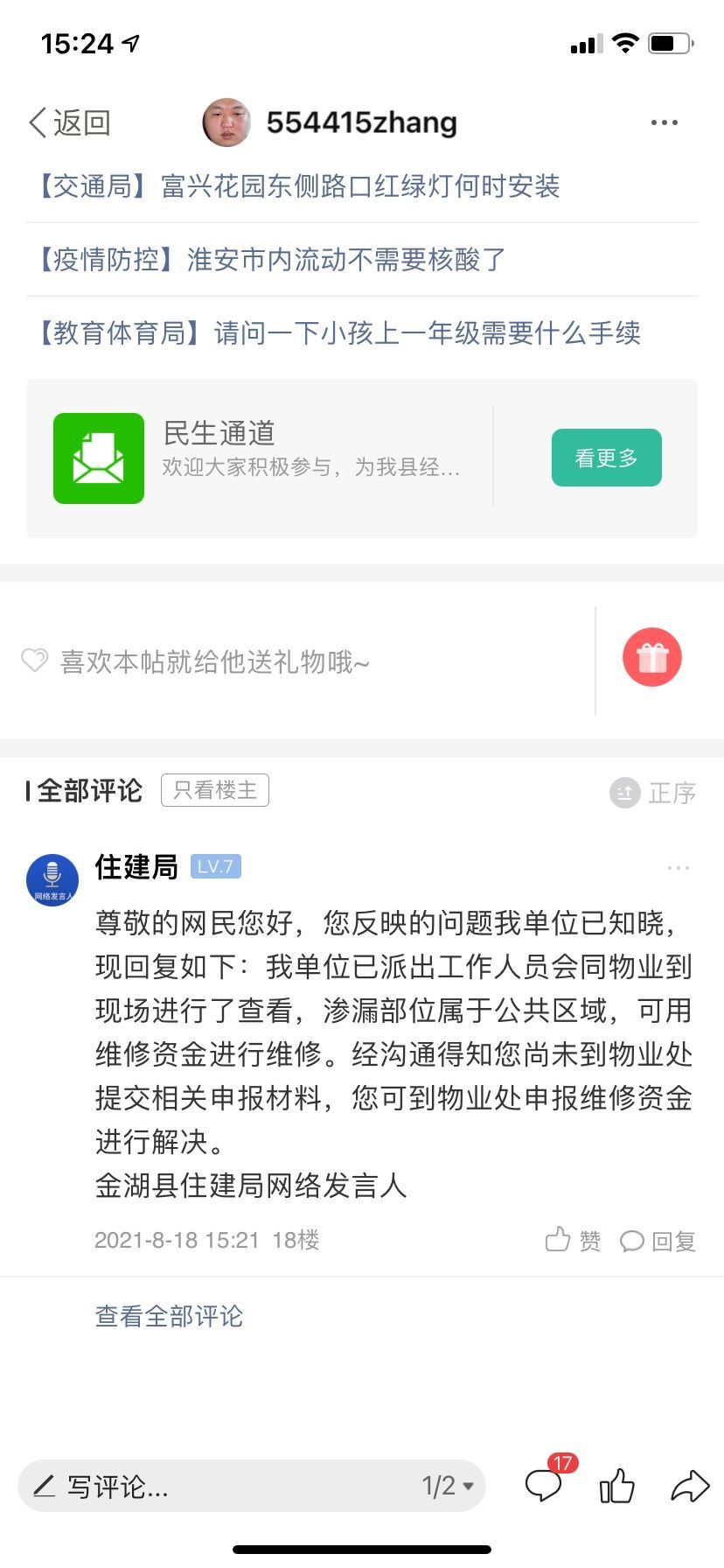Open the top bar three-dot menu
The height and width of the screenshot is (1568, 724).
(x=665, y=123)
